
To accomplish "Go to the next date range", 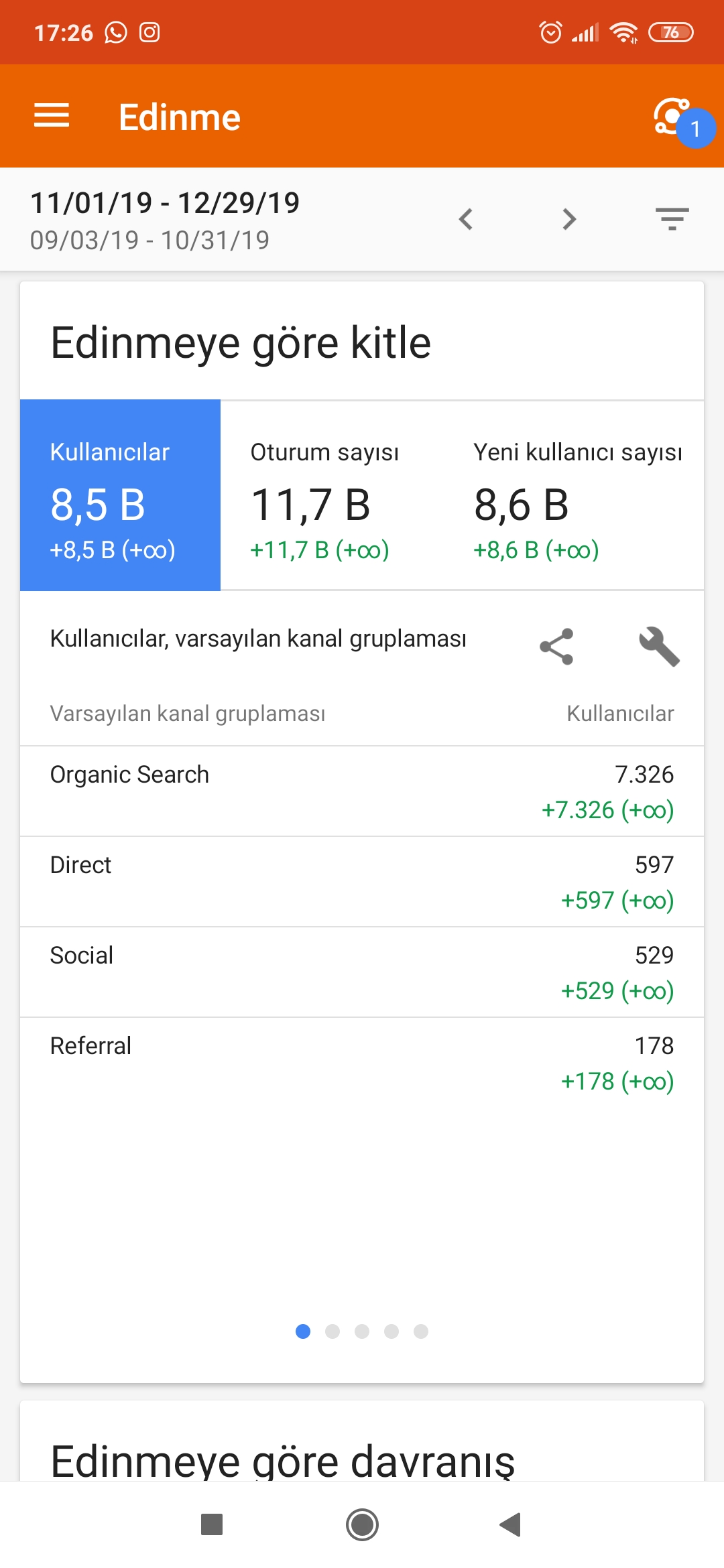I will 569,219.
